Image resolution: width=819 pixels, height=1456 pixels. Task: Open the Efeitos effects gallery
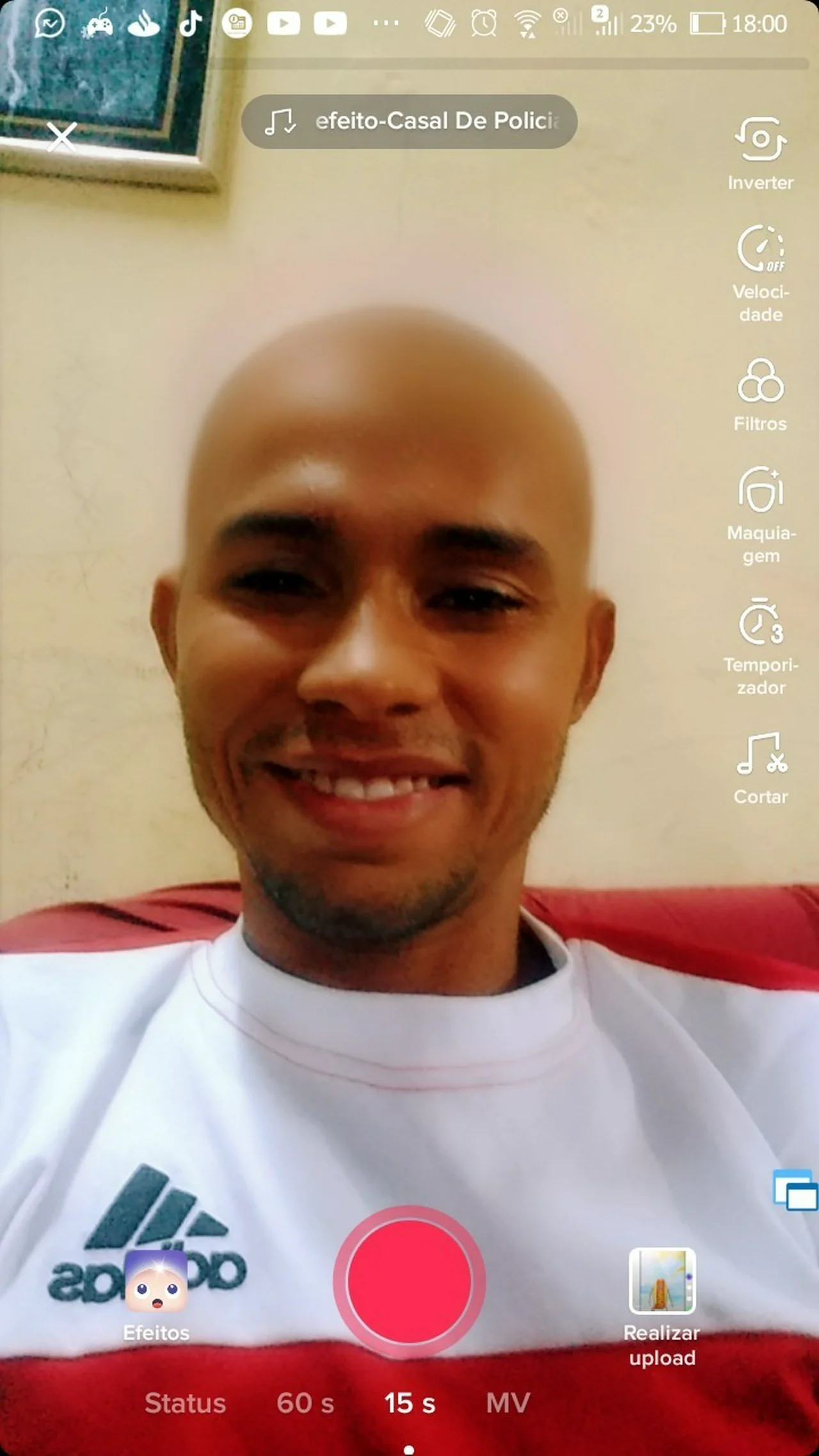[x=156, y=1294]
